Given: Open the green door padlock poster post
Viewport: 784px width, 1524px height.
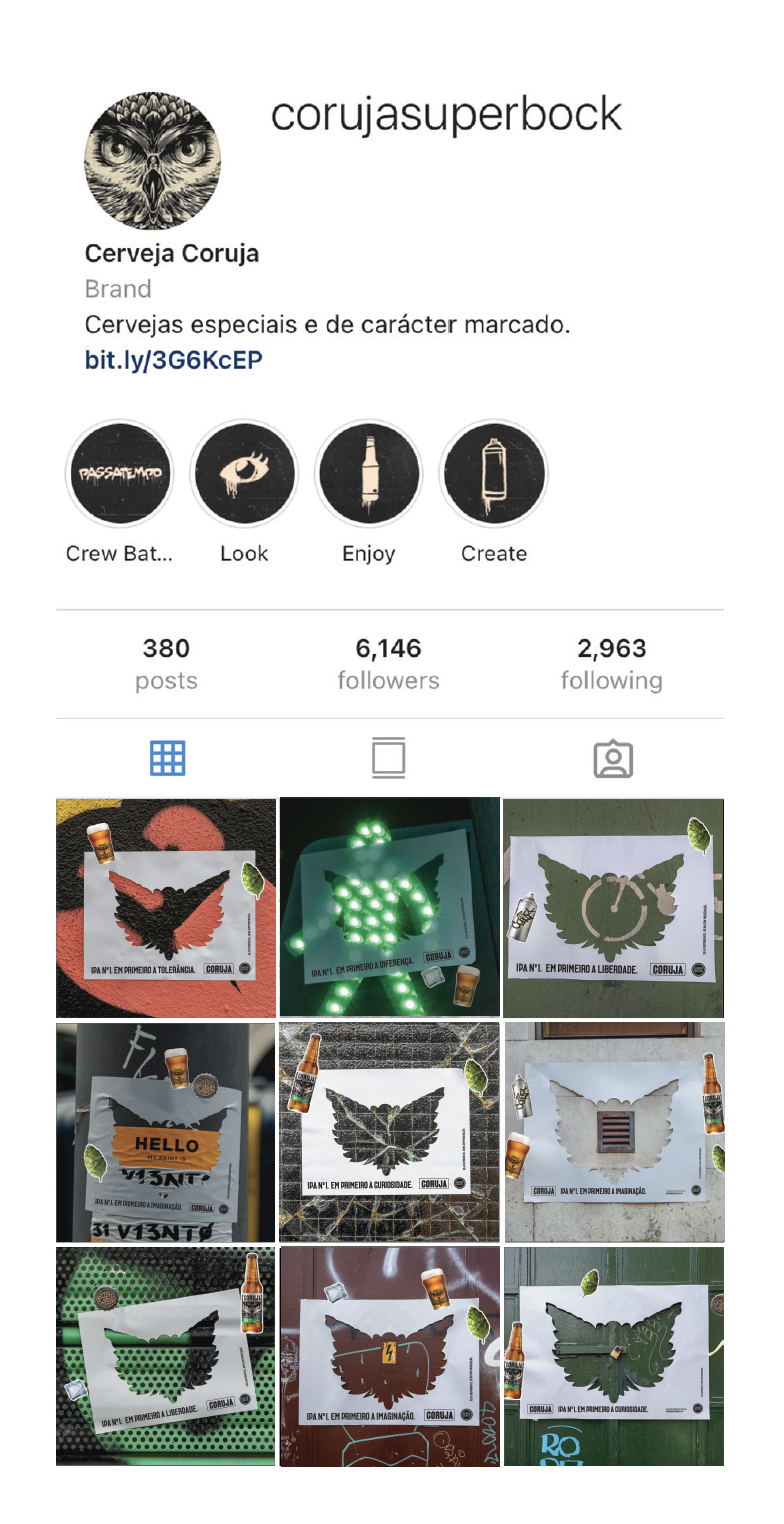Looking at the screenshot, I should click(x=613, y=1356).
